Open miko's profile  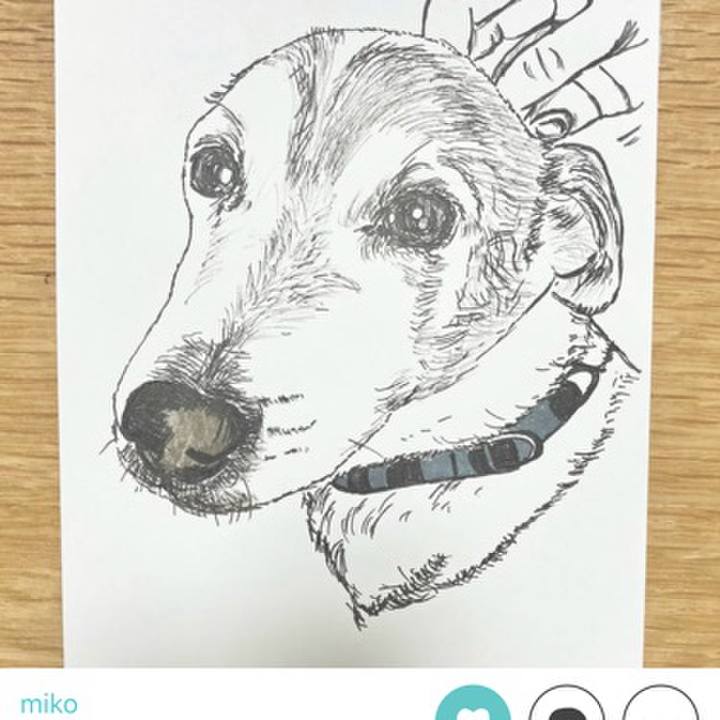[48, 704]
